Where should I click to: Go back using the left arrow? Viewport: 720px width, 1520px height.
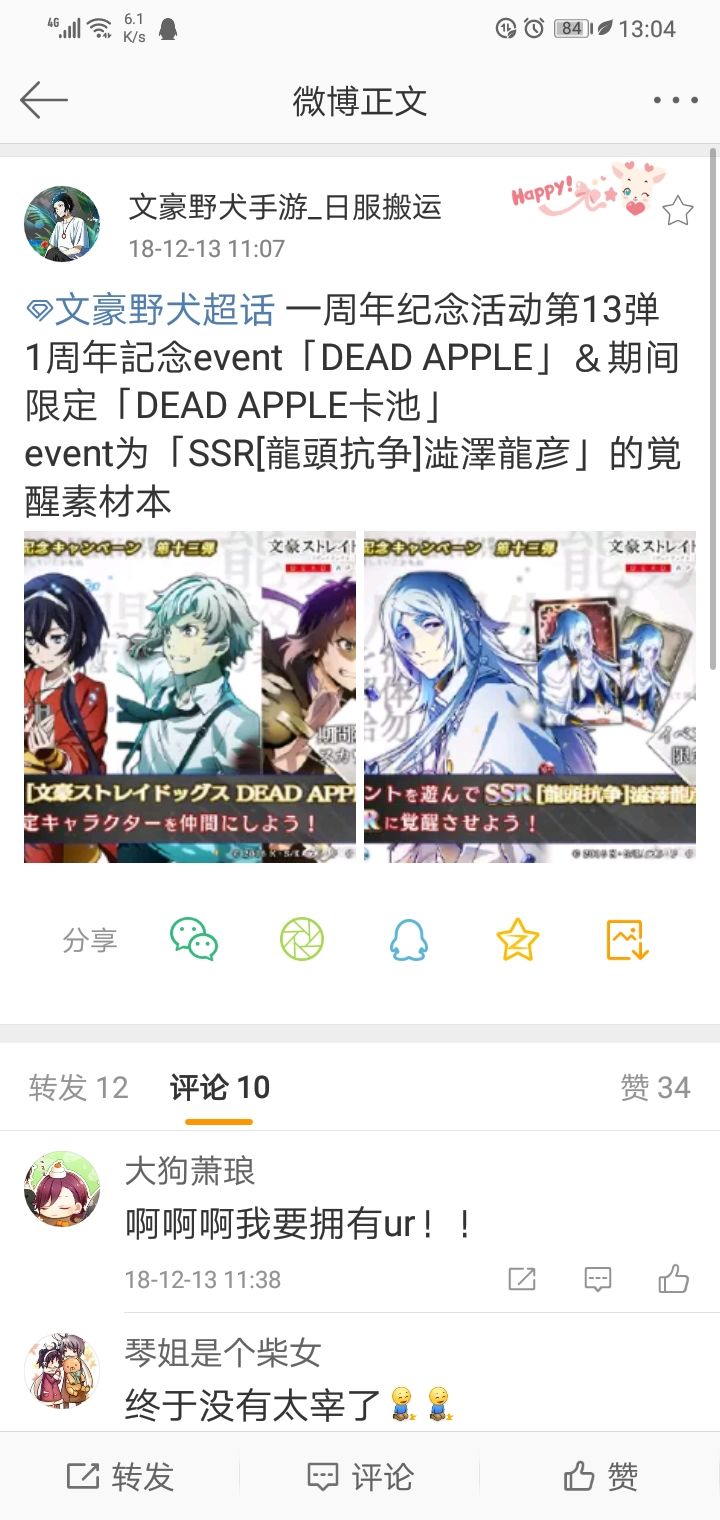pyautogui.click(x=44, y=100)
